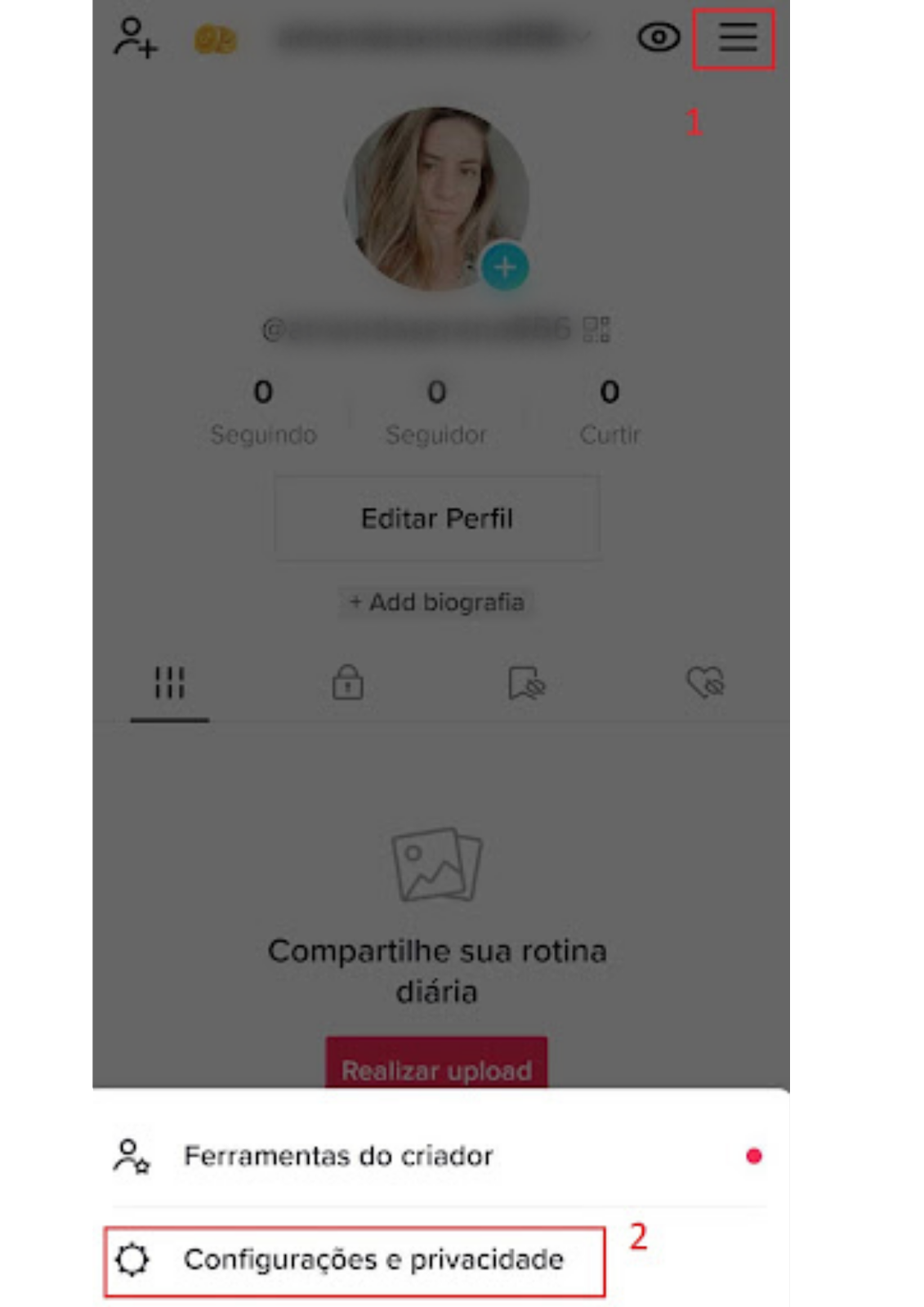The image size is (924, 1307).
Task: Switch to the posts grid tab
Action: point(170,683)
